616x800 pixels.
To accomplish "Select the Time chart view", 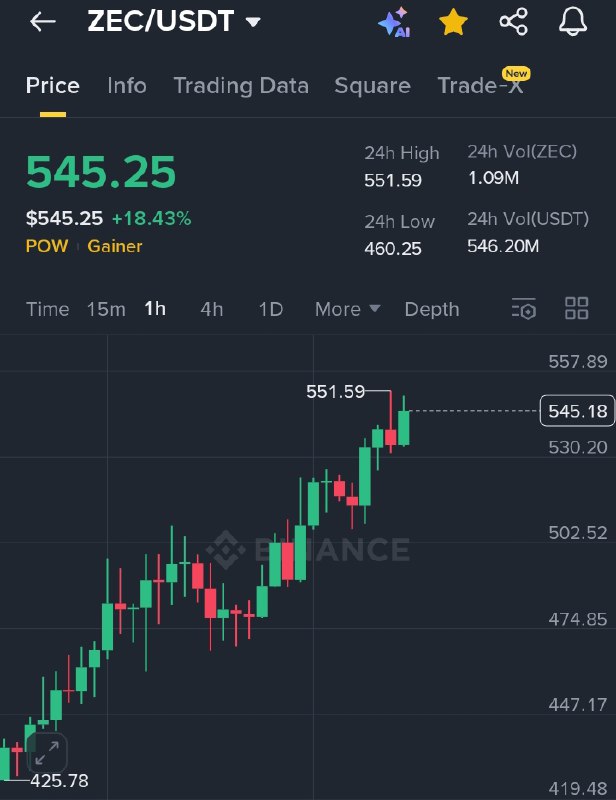I will coord(47,309).
